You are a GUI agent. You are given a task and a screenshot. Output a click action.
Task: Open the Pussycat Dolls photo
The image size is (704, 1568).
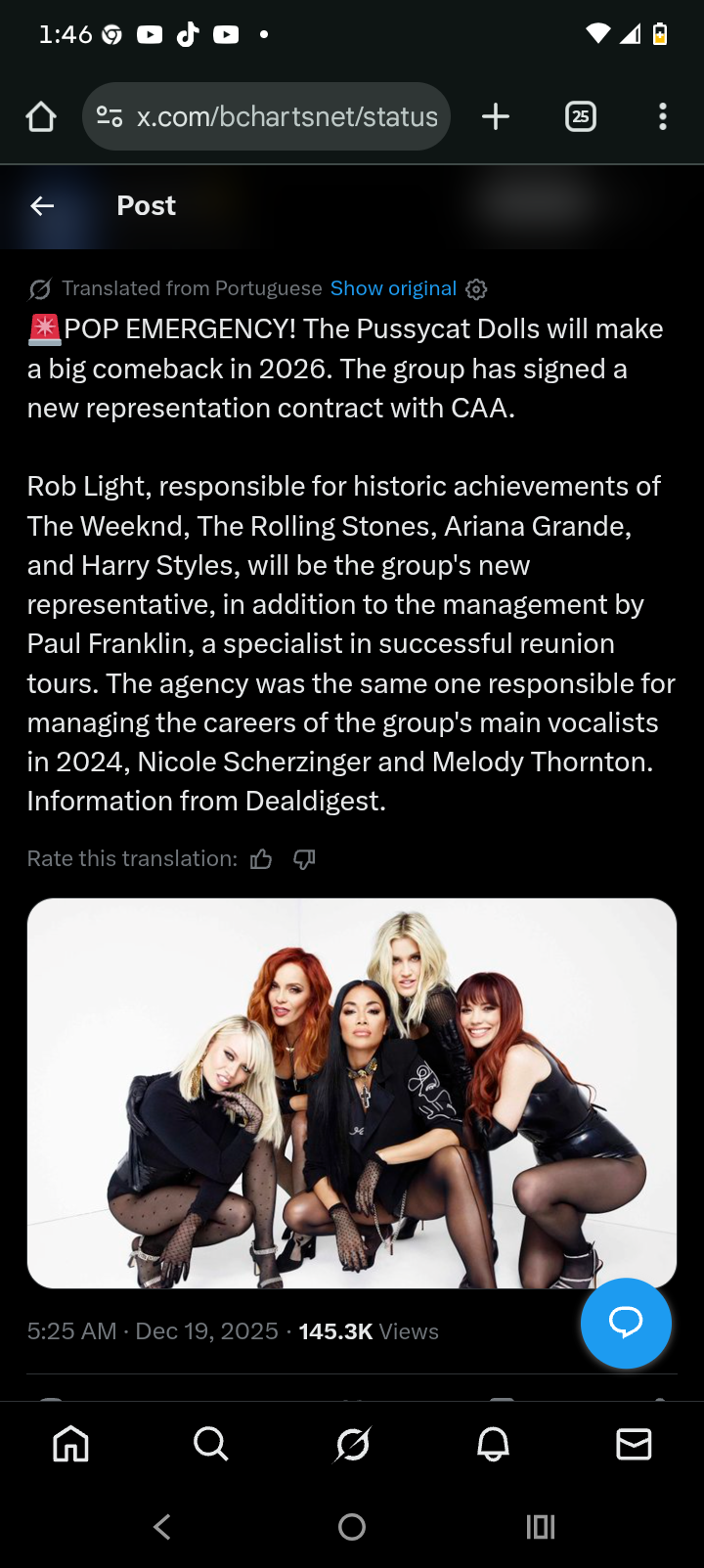coord(352,1093)
